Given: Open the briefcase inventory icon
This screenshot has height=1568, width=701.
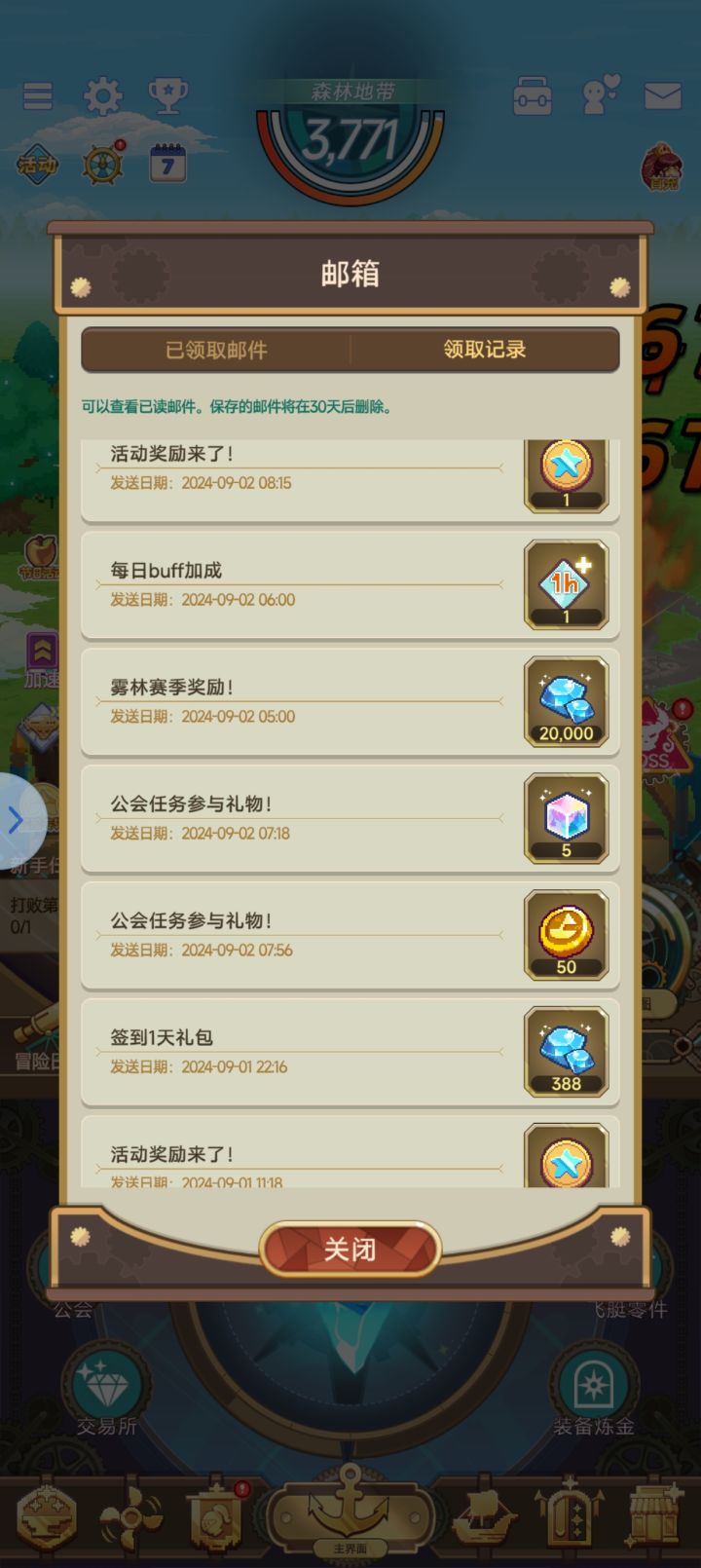Looking at the screenshot, I should 534,94.
